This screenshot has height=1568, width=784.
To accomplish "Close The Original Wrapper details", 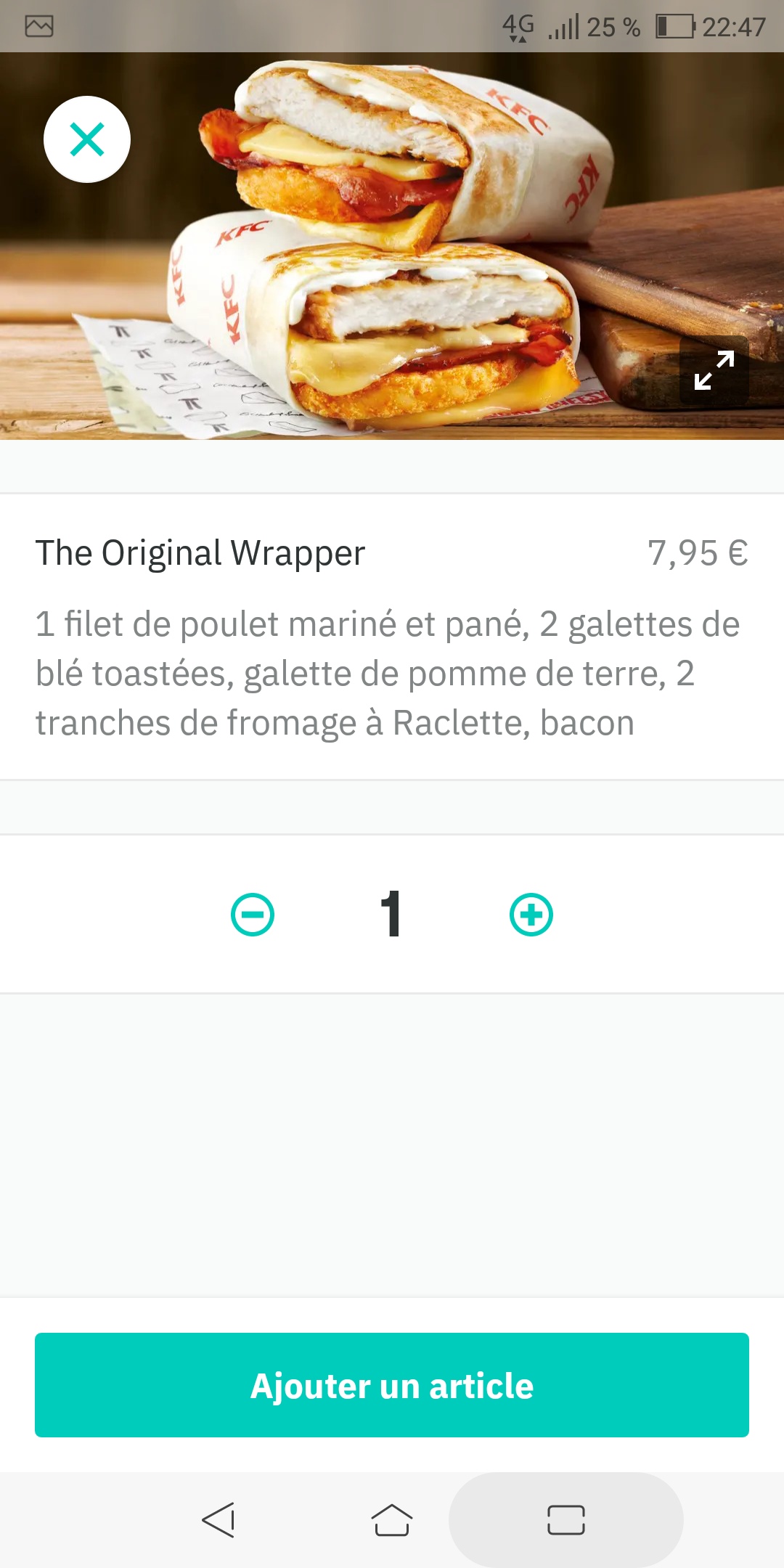I will point(87,139).
